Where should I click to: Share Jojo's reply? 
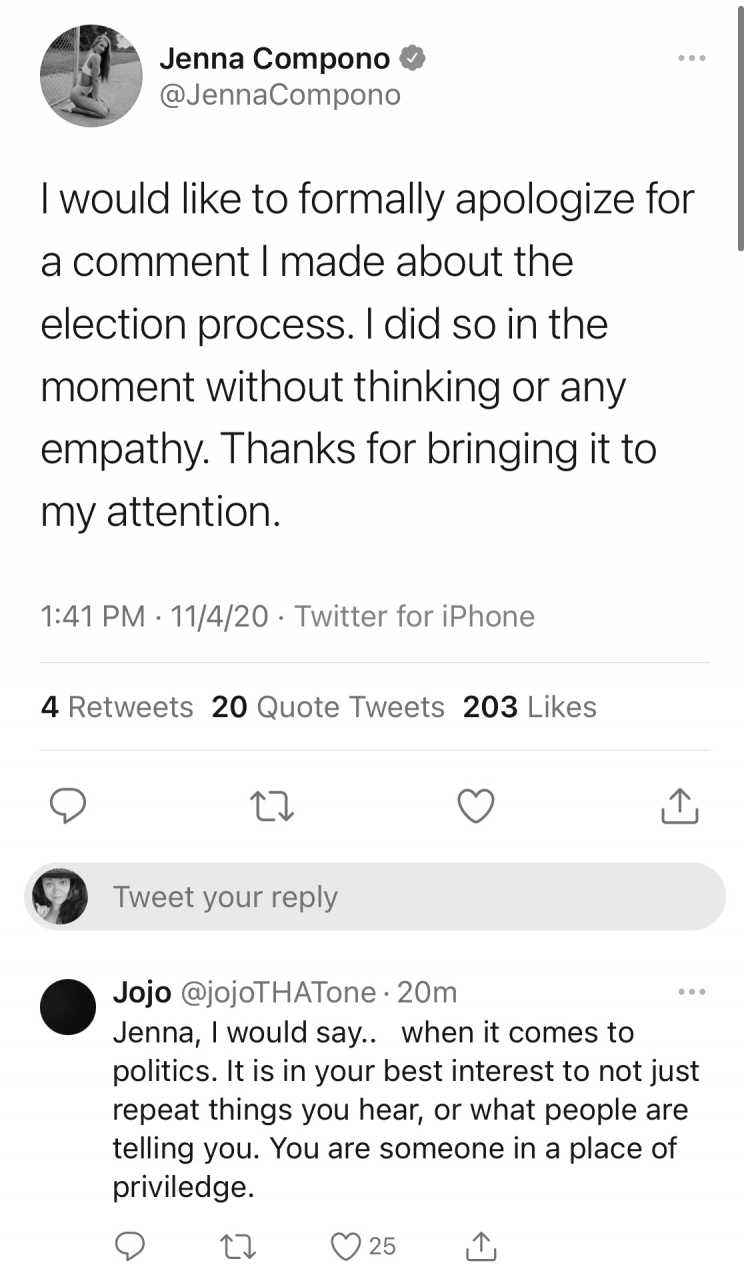pos(483,1246)
